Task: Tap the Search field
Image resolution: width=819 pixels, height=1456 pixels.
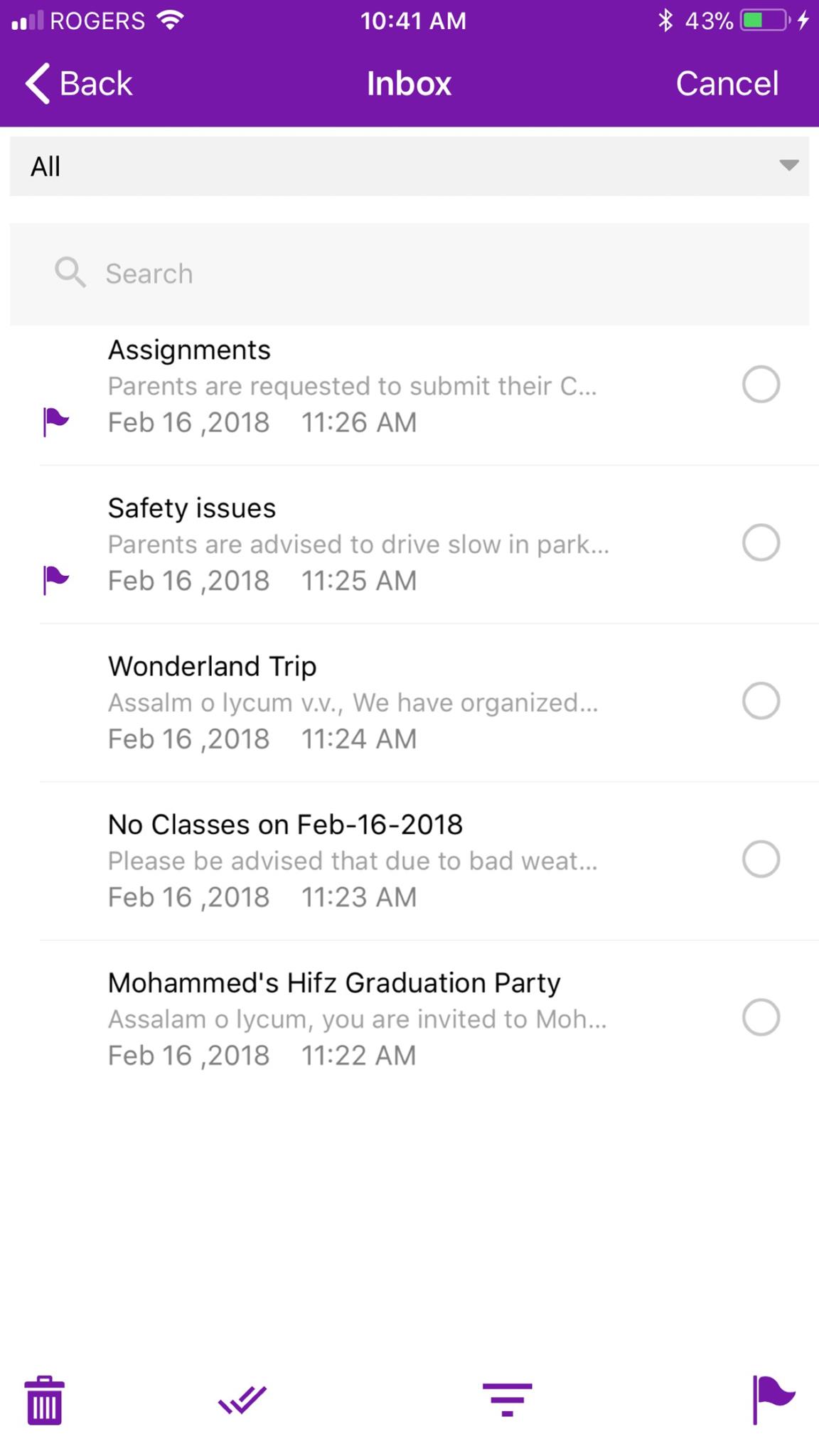Action: 409,274
